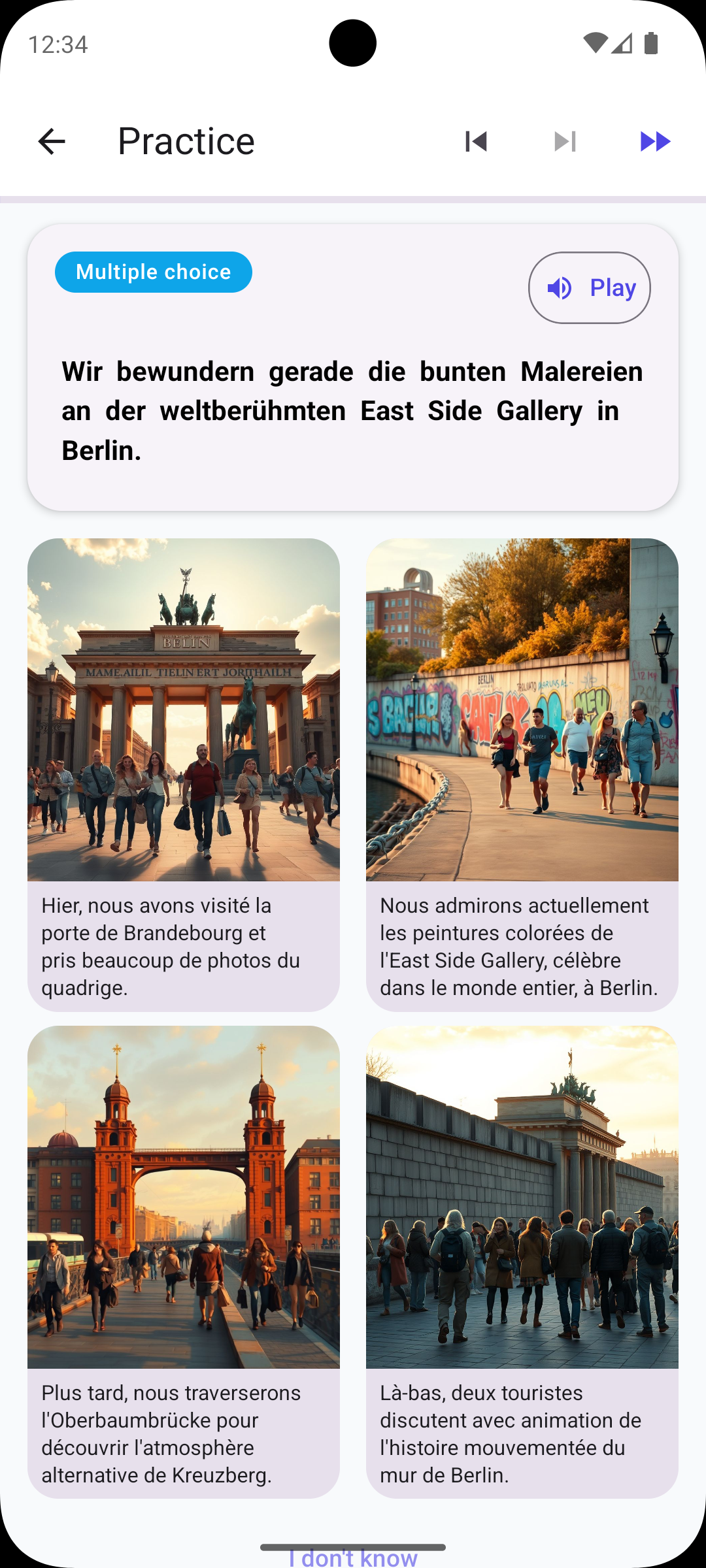Tap the 'Multiple choice' badge
706x1568 pixels.
click(x=153, y=271)
